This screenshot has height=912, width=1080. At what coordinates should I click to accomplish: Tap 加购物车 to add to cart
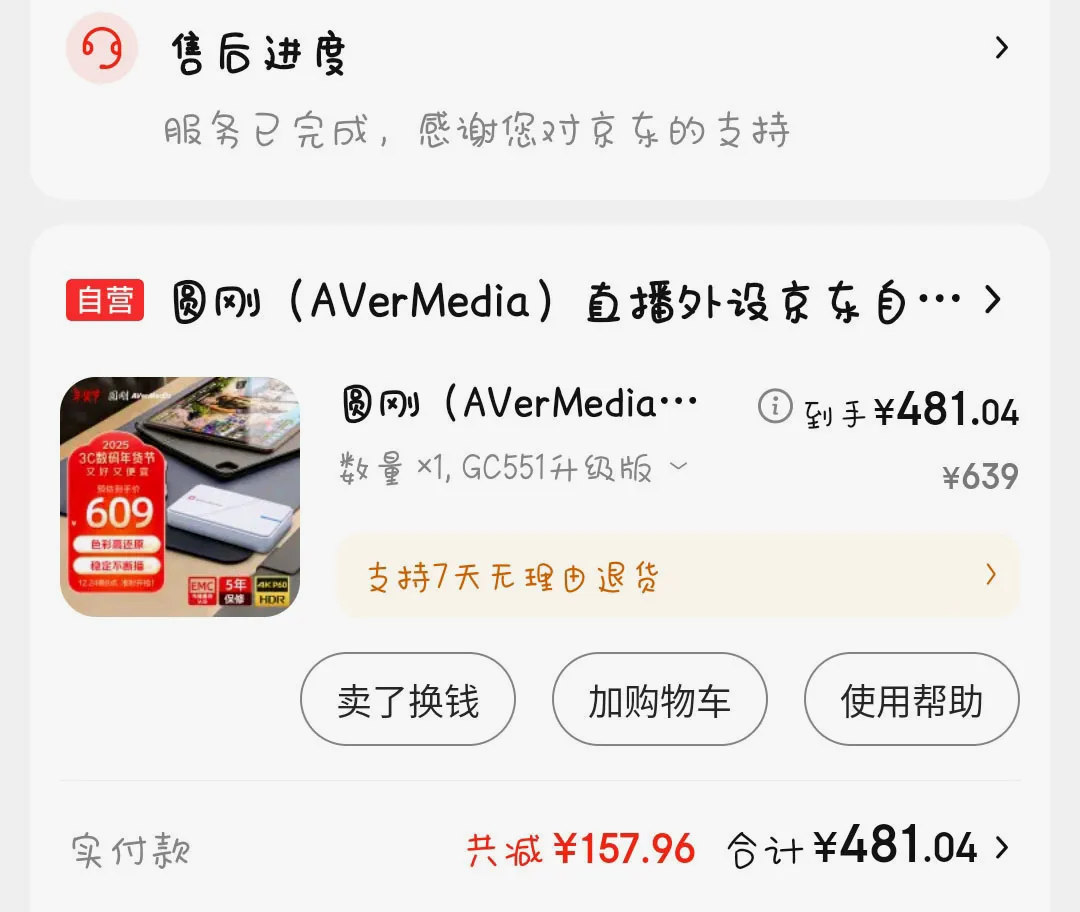659,699
